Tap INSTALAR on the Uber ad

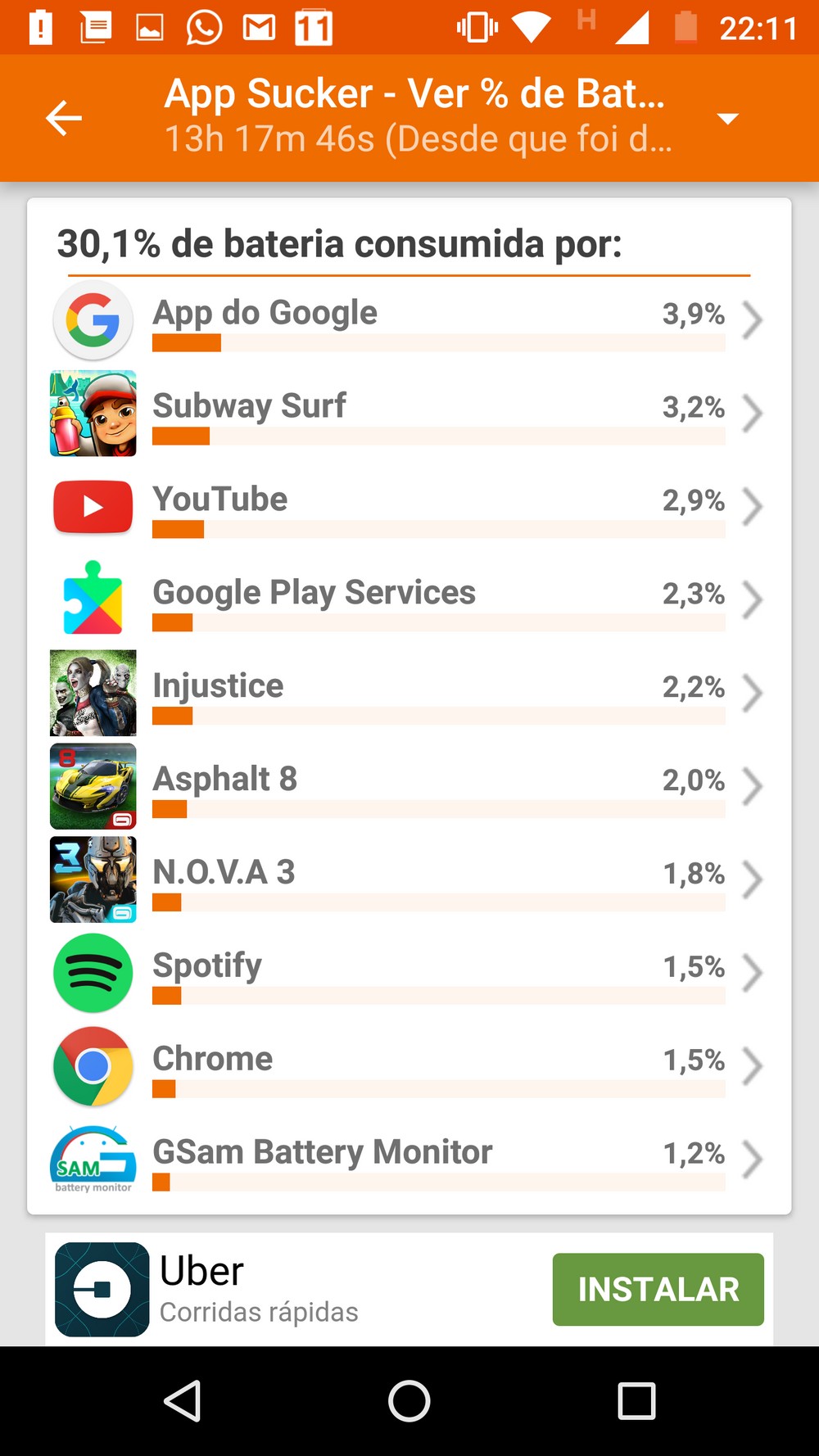pyautogui.click(x=658, y=1289)
